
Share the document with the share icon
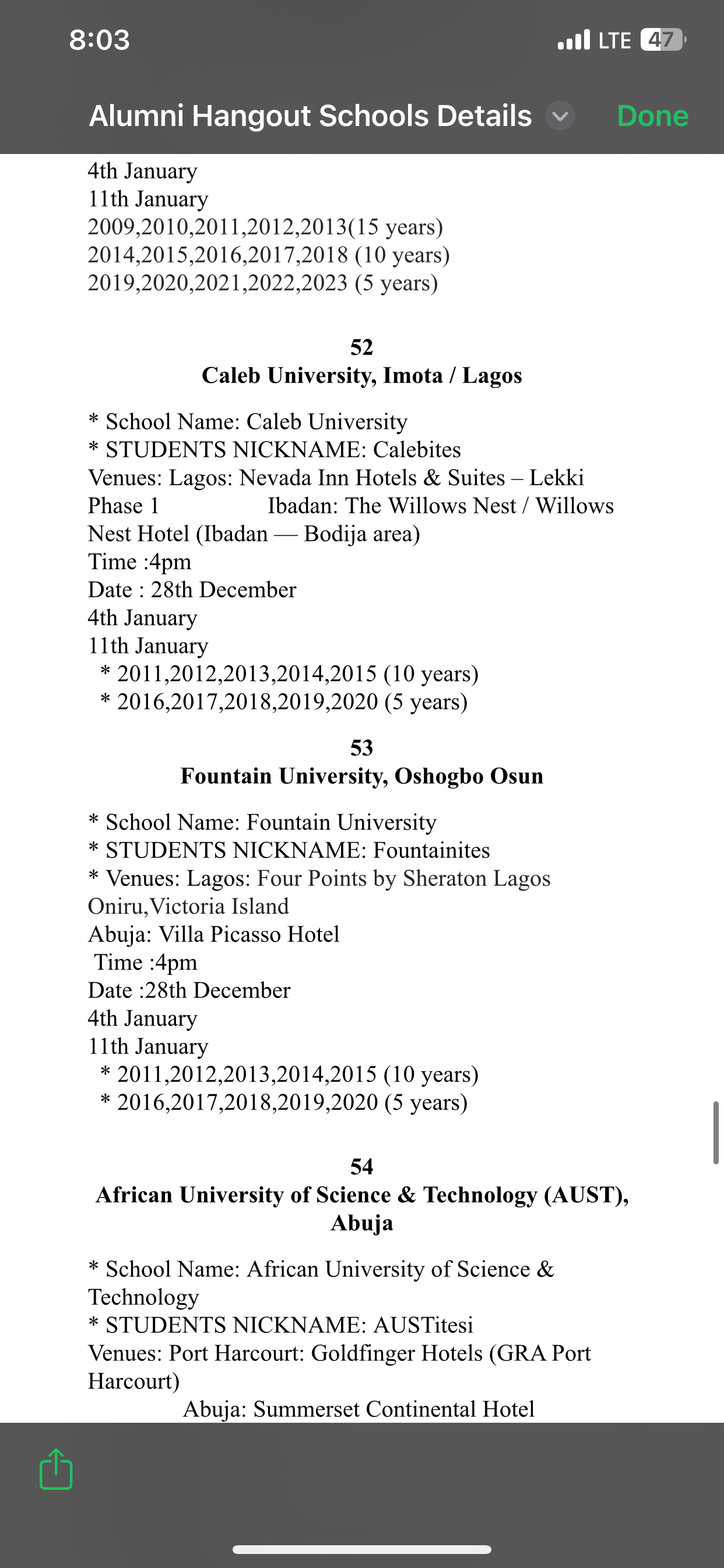pyautogui.click(x=56, y=1468)
